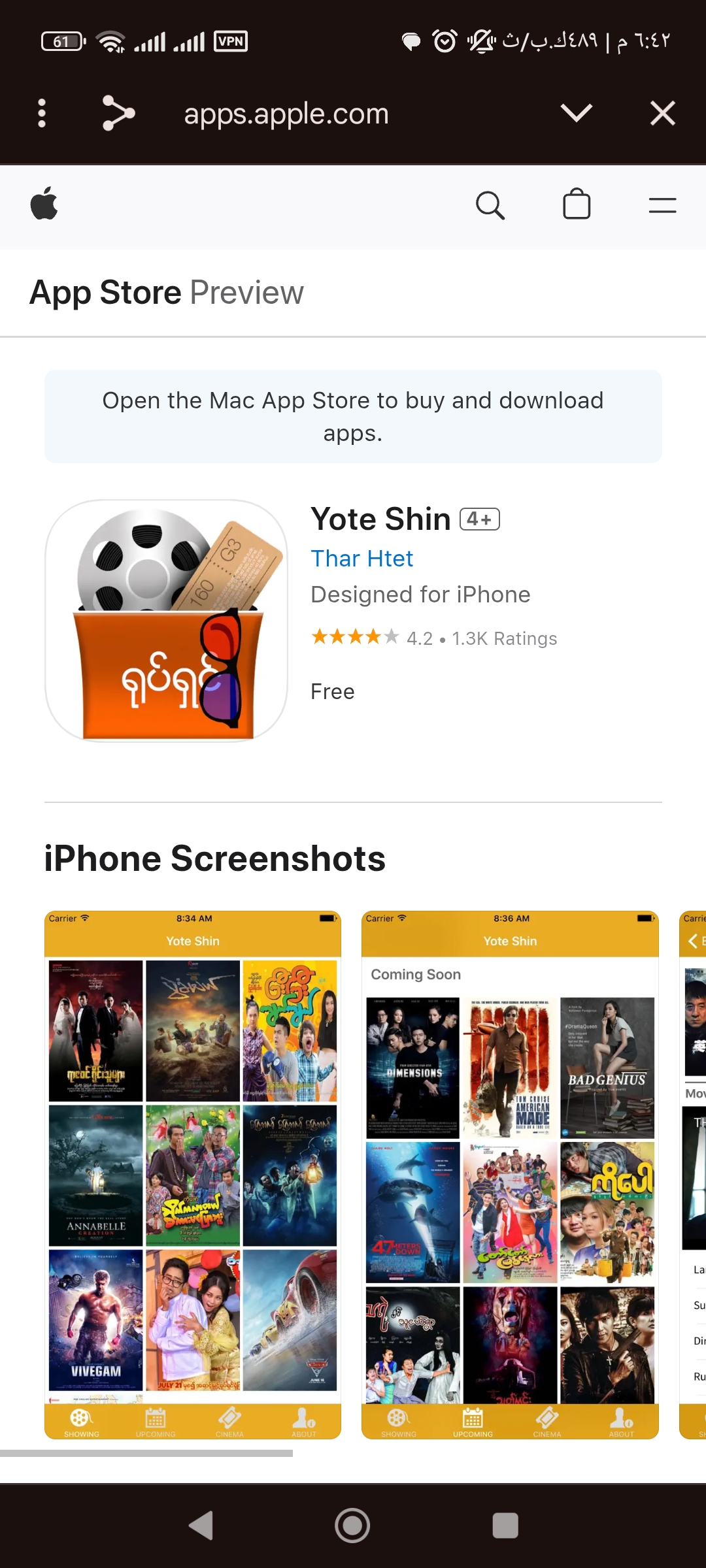Close the browser tab
Viewport: 706px width, 1568px height.
pos(662,114)
